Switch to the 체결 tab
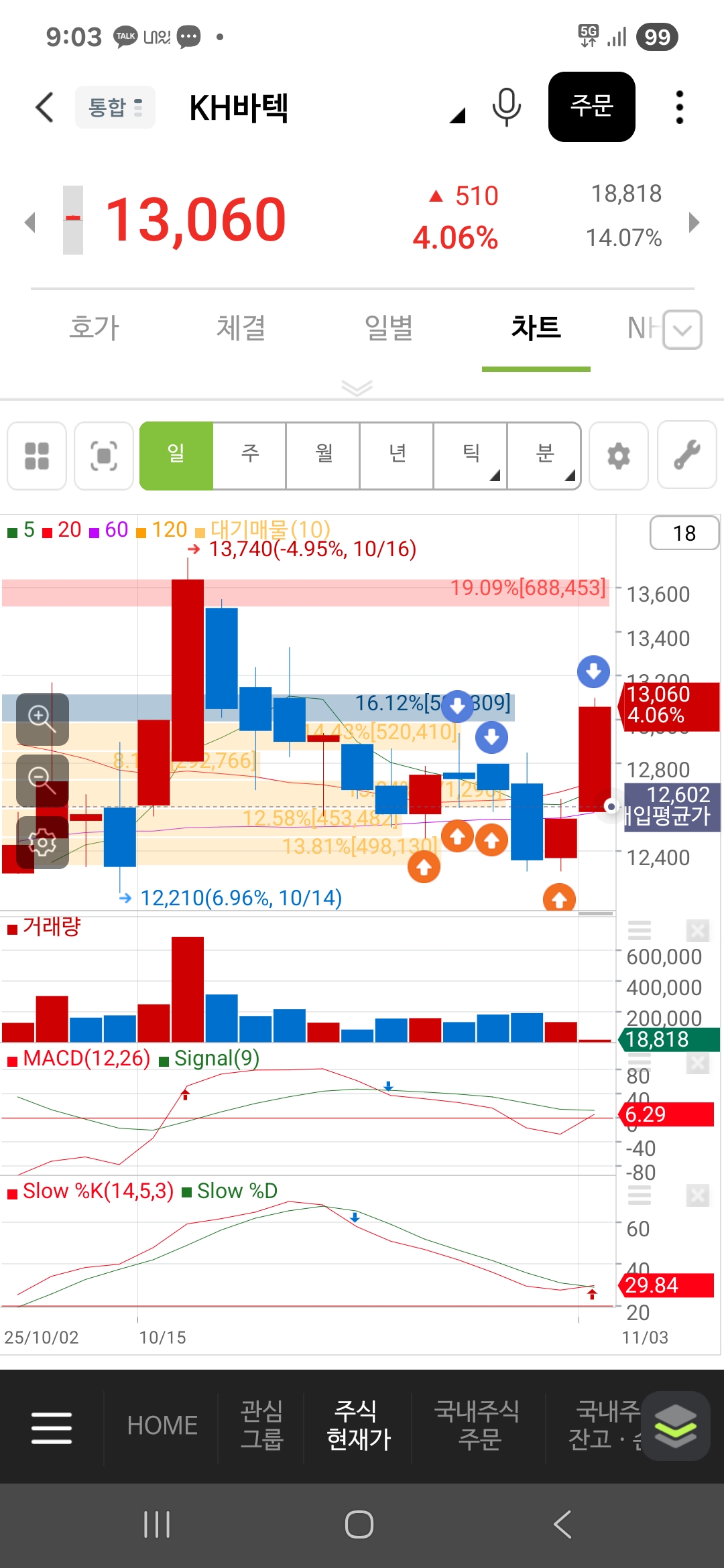 pyautogui.click(x=241, y=328)
